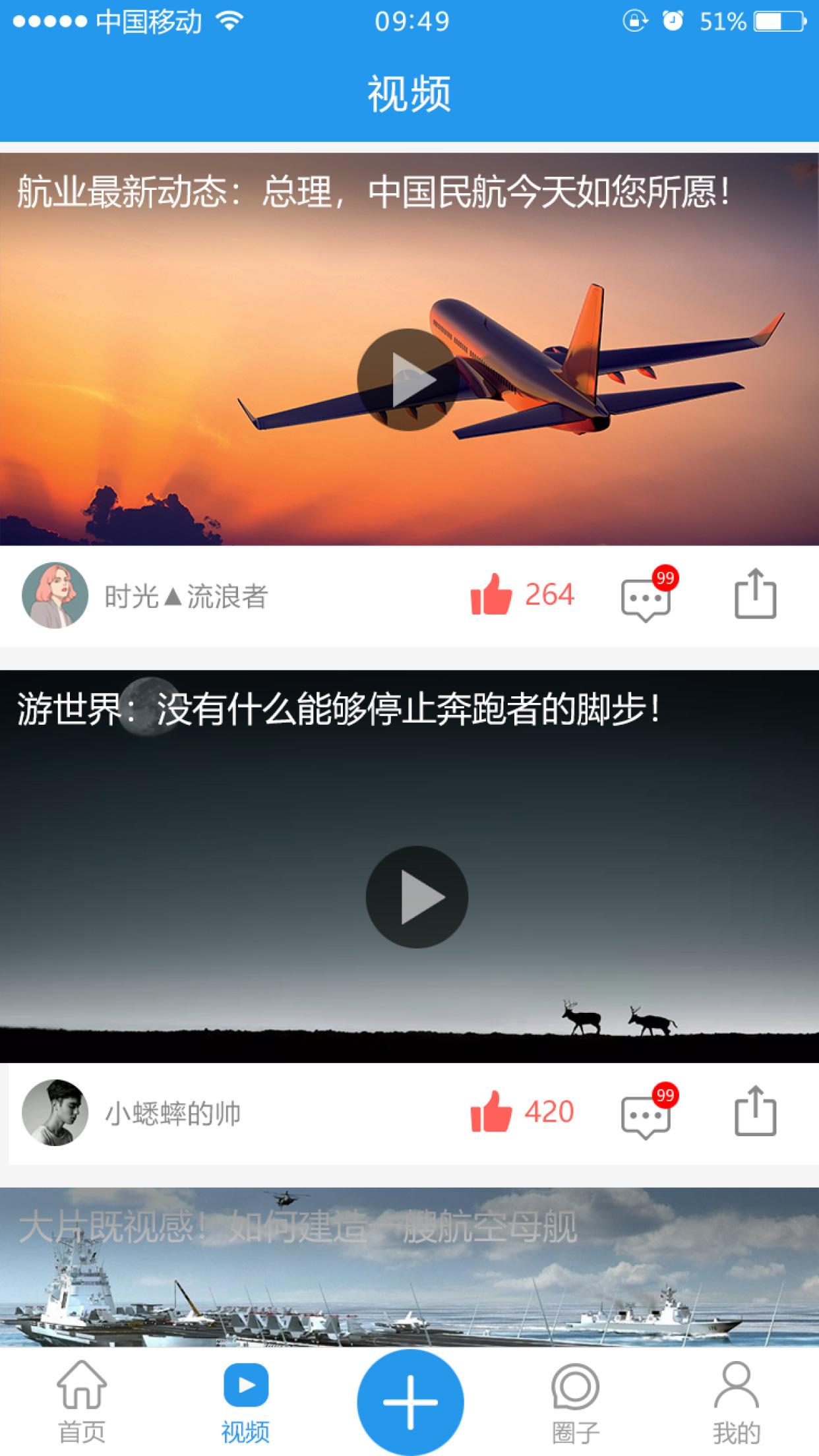This screenshot has height=1456, width=819.
Task: Open 时光▲流浪者's profile avatar
Action: coord(55,595)
